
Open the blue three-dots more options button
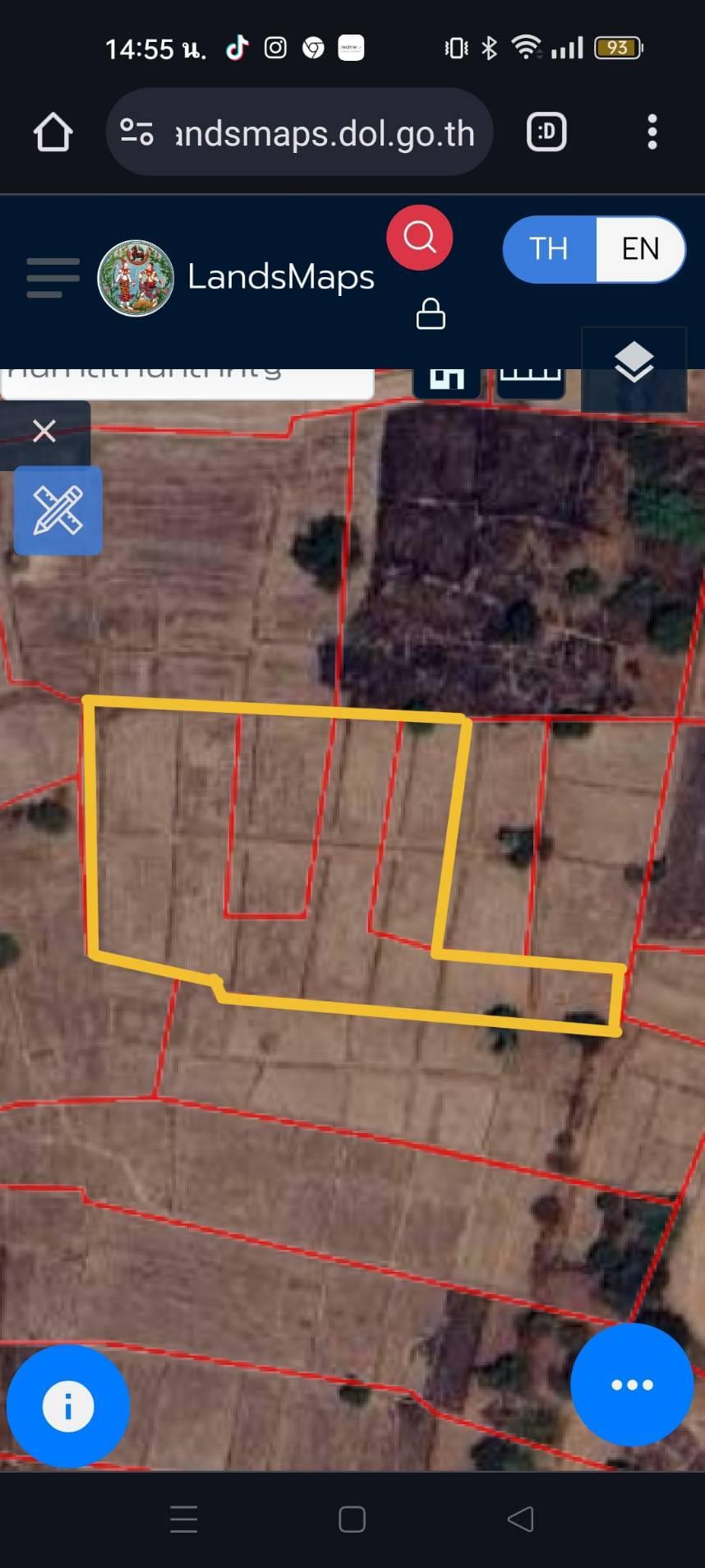pos(632,1385)
